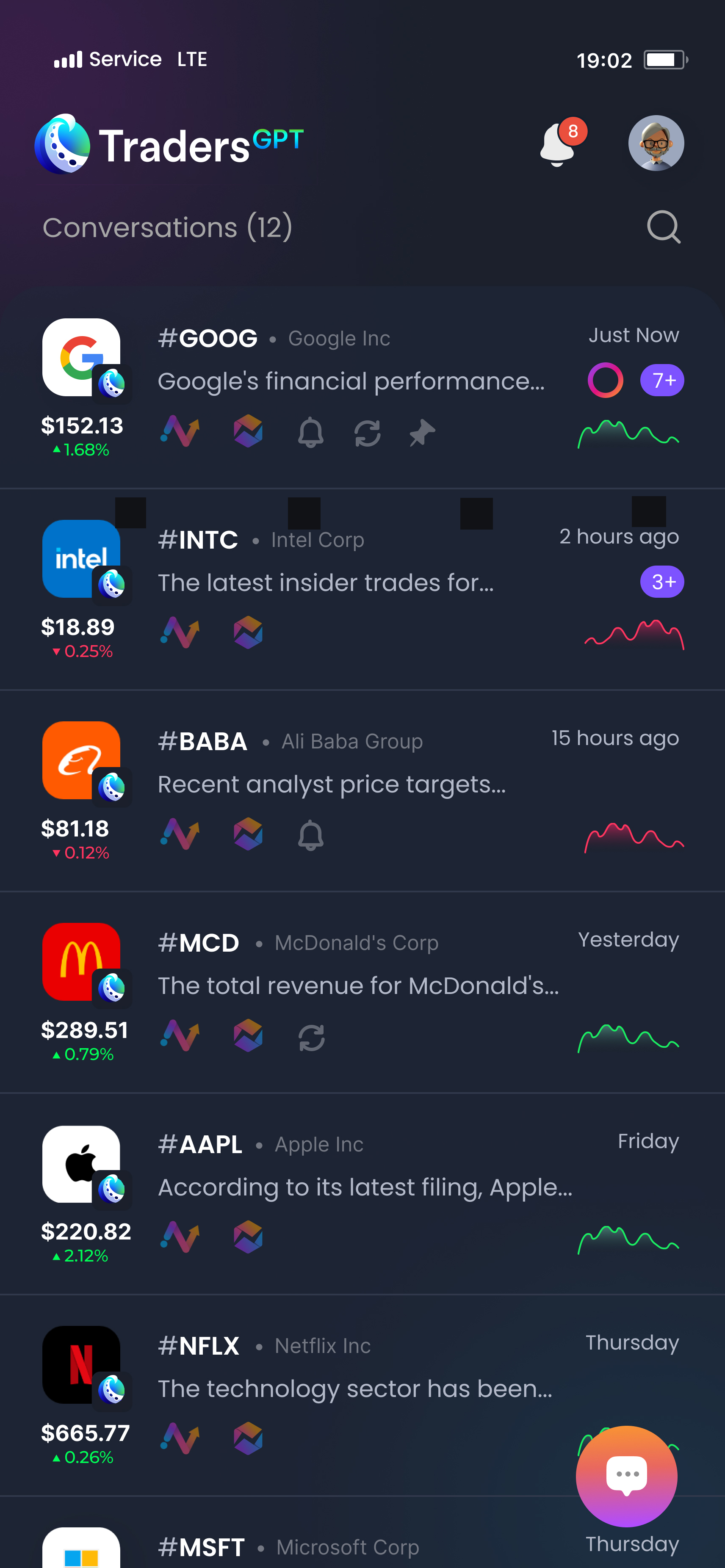This screenshot has width=725, height=1568.
Task: Search conversations with the magnifier icon
Action: (663, 227)
